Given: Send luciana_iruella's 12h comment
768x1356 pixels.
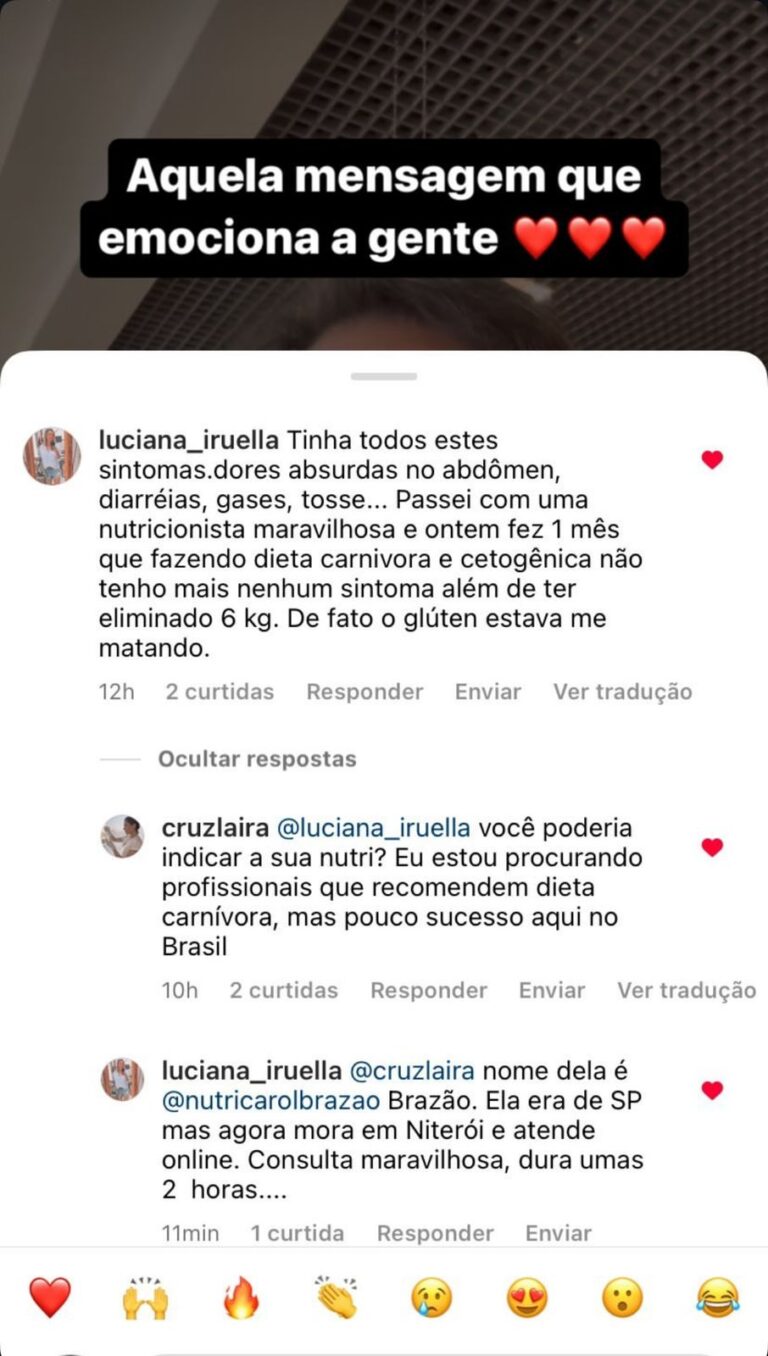Looking at the screenshot, I should 487,692.
